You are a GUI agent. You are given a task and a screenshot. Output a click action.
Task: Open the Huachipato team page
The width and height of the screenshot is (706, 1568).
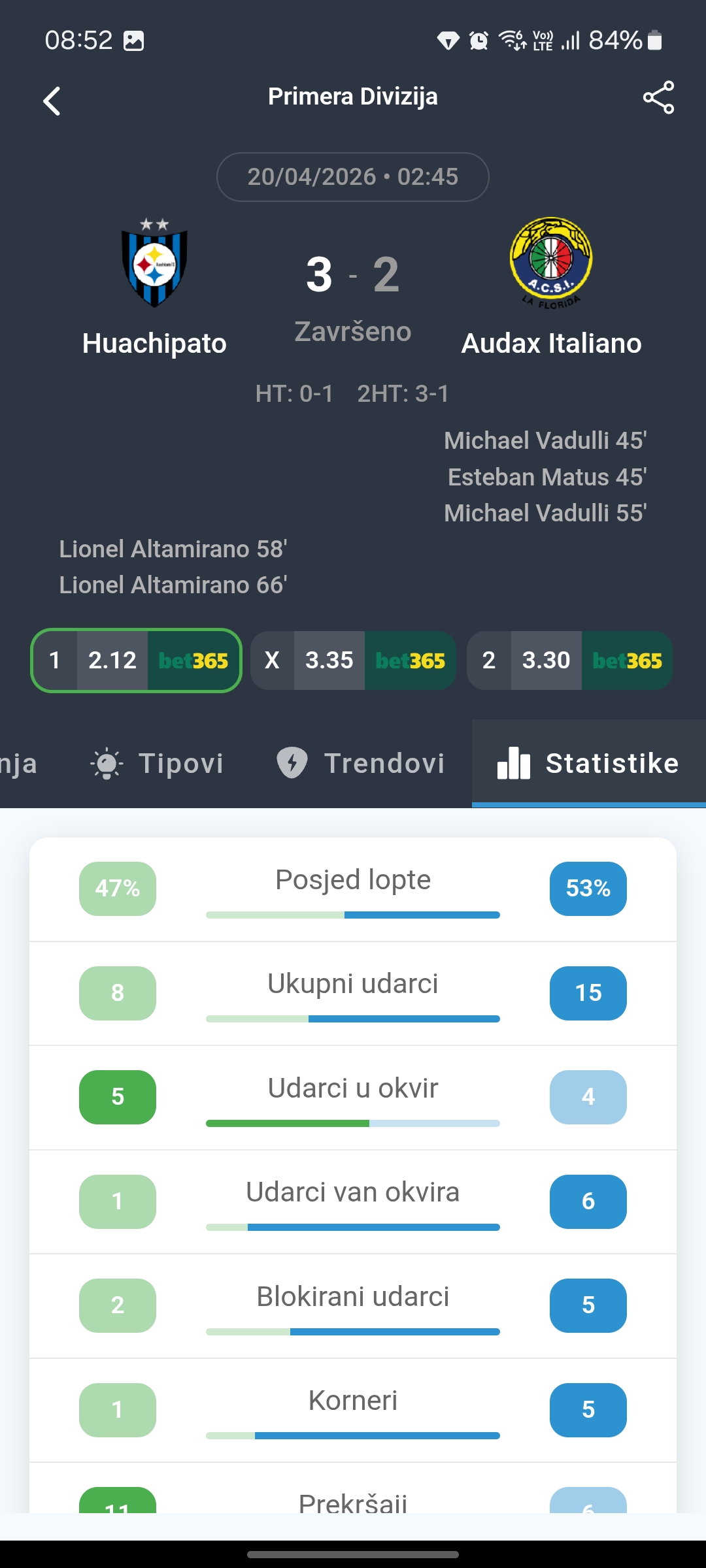point(154,288)
